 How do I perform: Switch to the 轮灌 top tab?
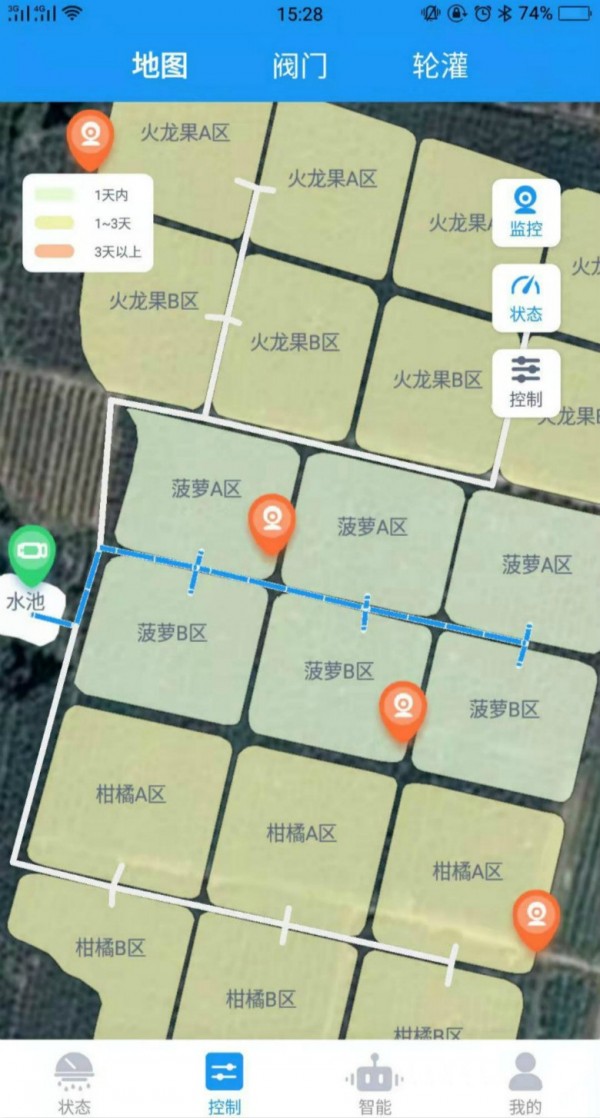pos(440,66)
